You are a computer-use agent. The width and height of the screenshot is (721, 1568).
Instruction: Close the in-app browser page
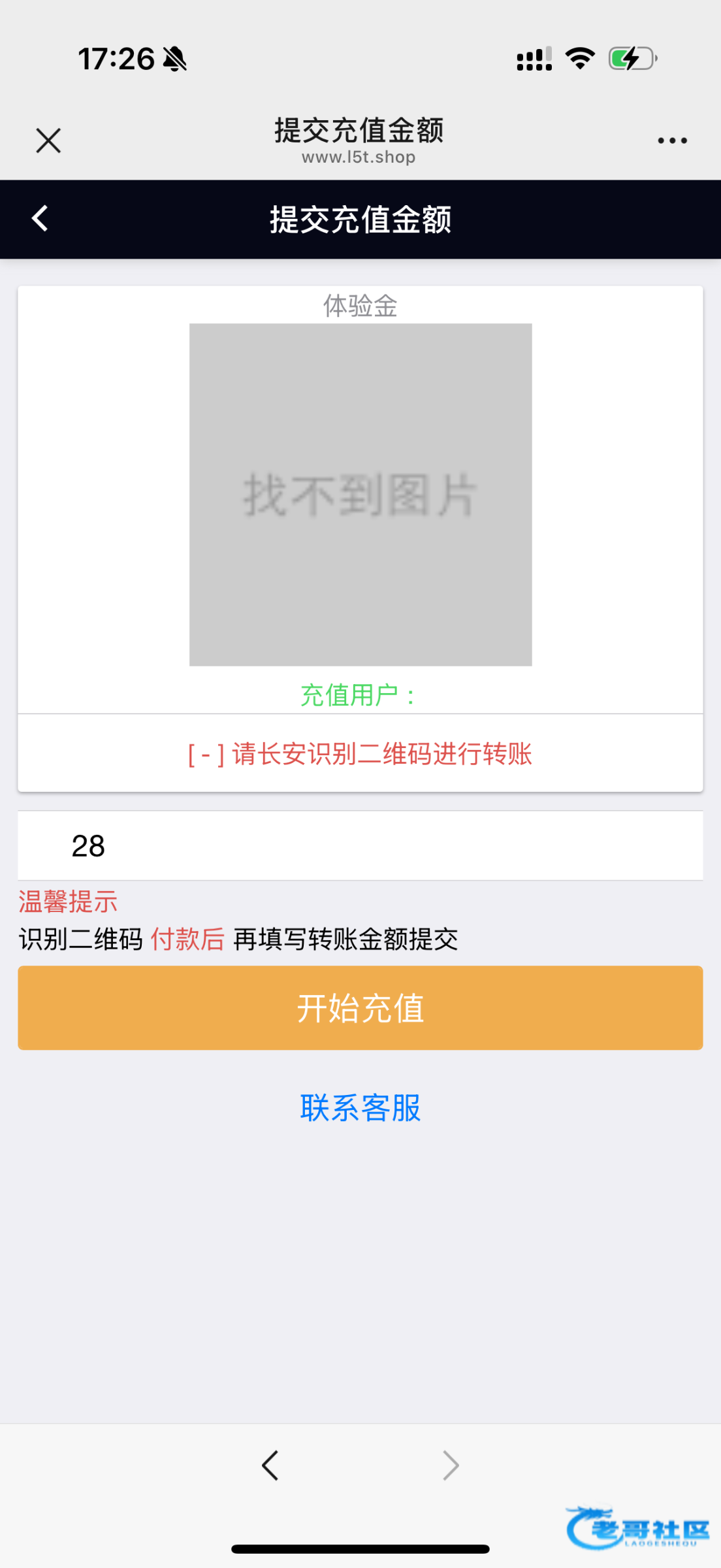coord(48,140)
